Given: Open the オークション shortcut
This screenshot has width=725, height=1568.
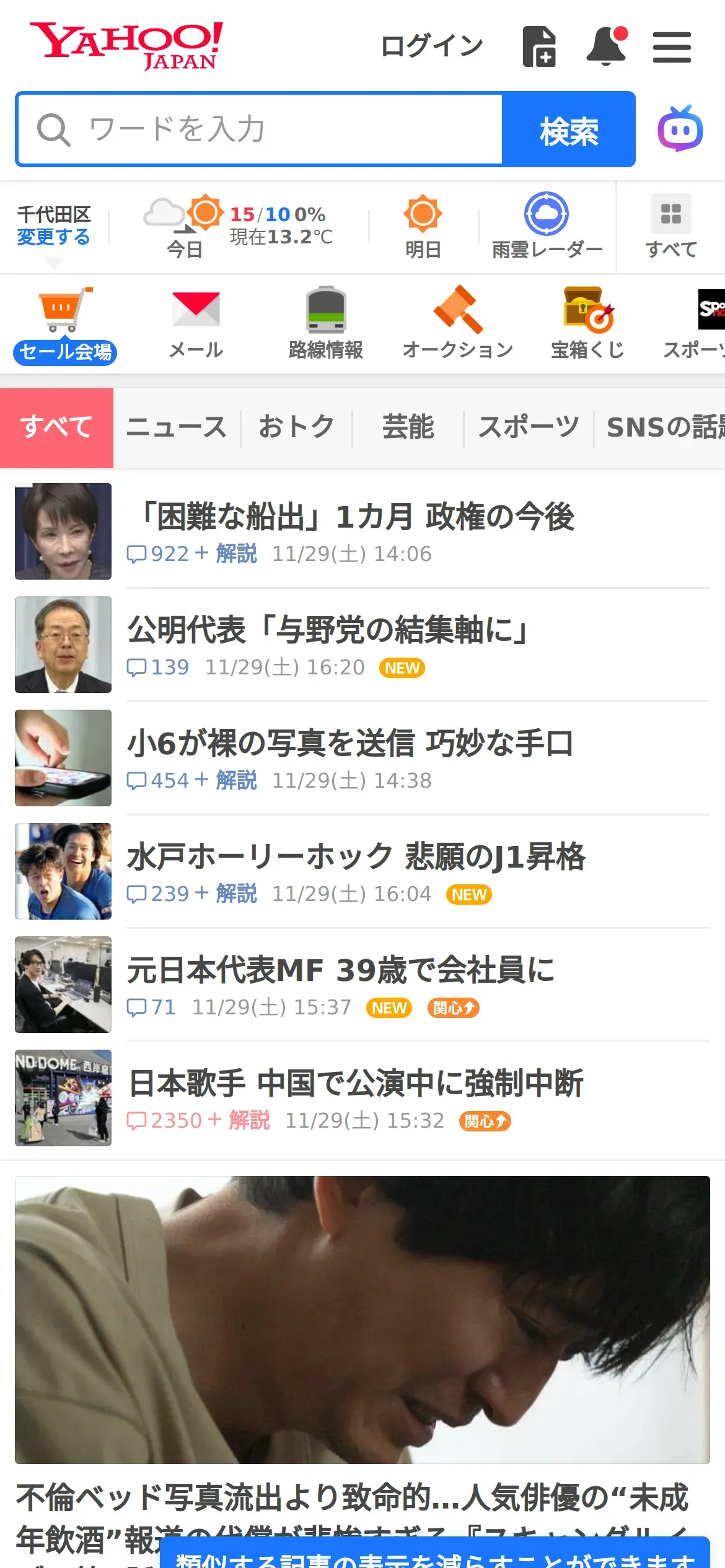Looking at the screenshot, I should [x=458, y=323].
